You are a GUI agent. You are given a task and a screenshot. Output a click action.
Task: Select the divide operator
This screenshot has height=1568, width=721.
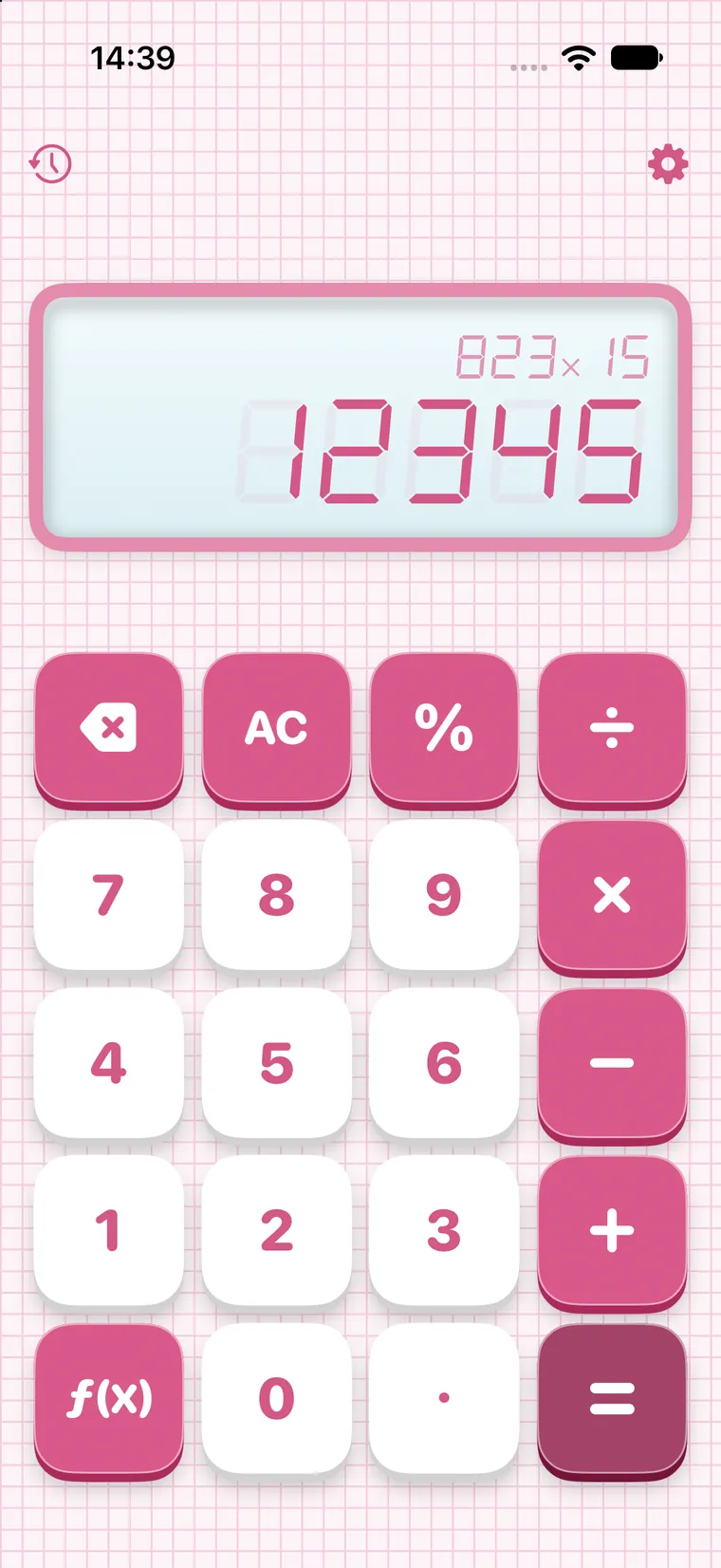[x=612, y=729]
